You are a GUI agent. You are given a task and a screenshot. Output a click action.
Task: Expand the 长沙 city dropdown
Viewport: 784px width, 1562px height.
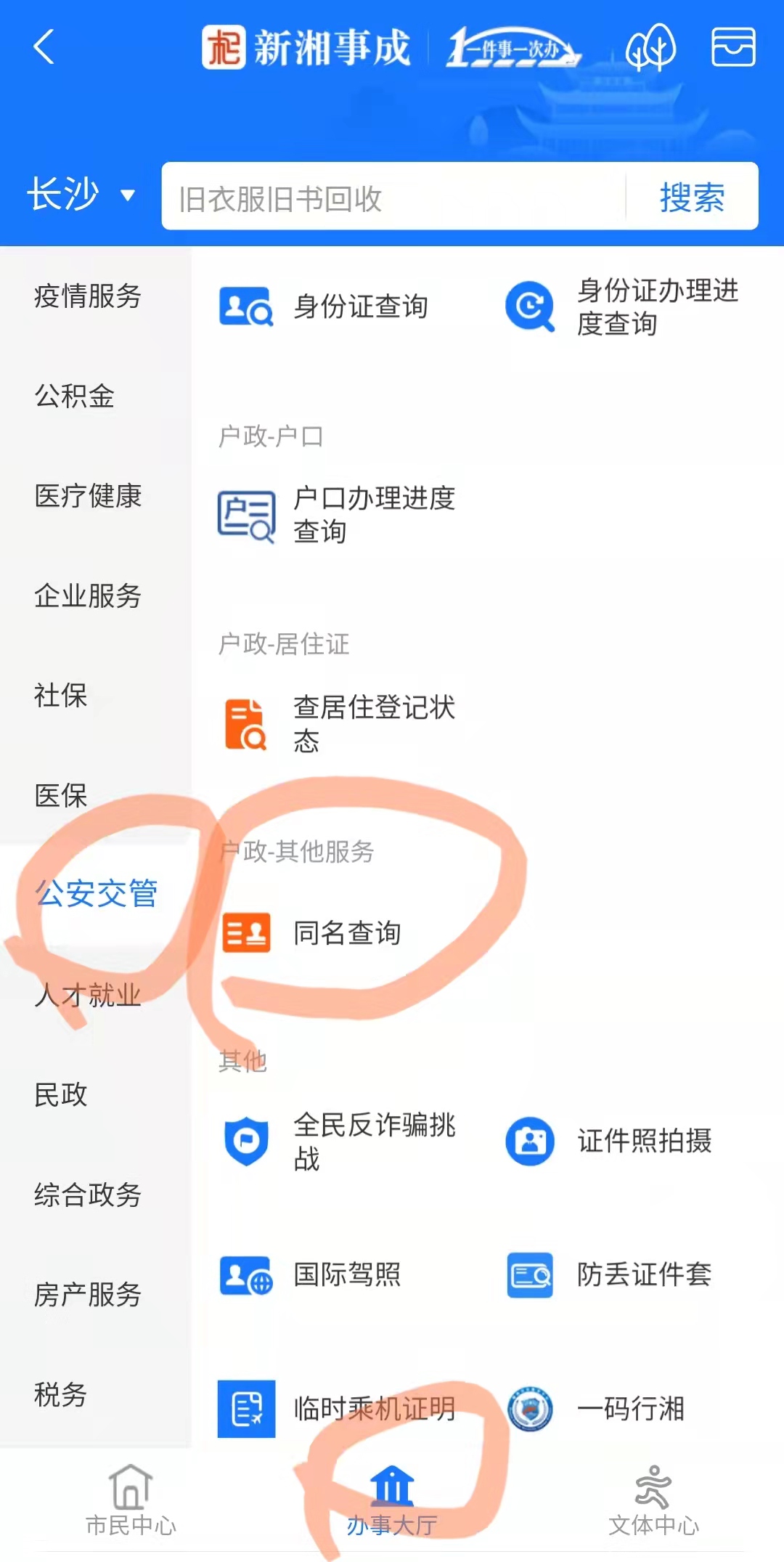pyautogui.click(x=81, y=195)
